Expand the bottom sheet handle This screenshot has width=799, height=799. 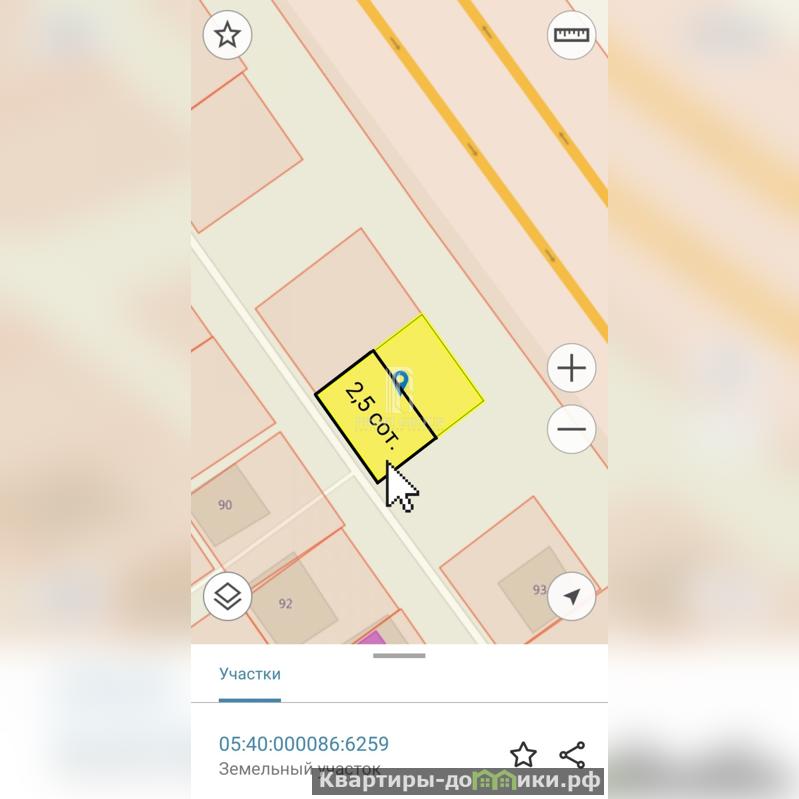[400, 656]
